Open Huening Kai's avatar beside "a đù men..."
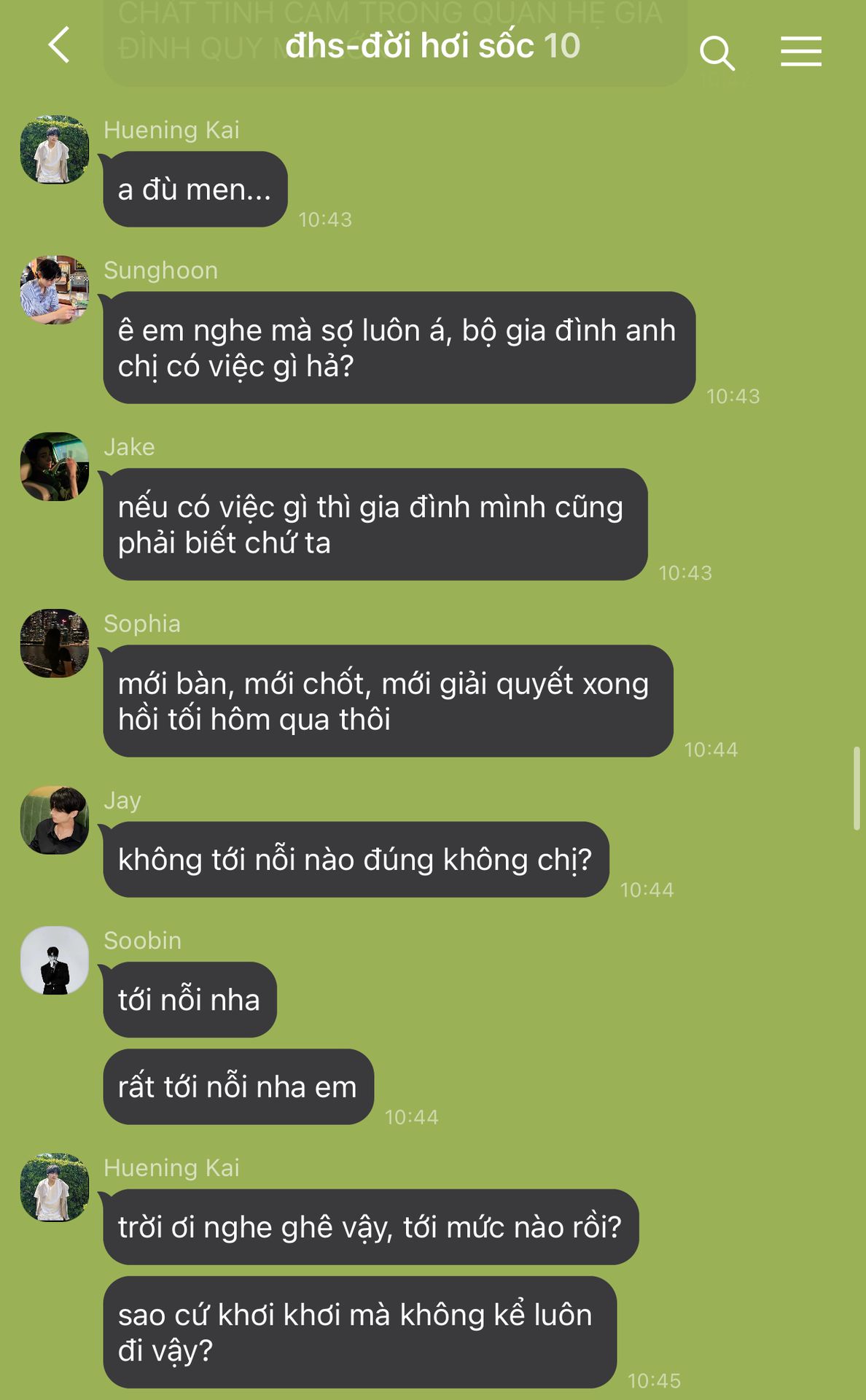Viewport: 866px width, 1400px height. 55,149
